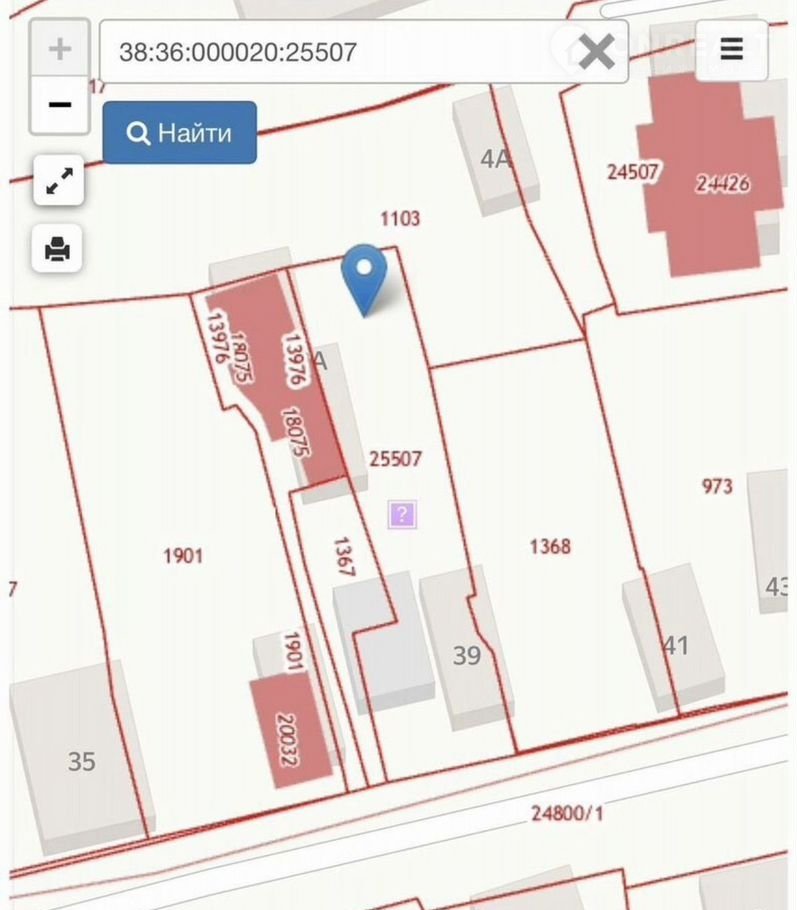
Task: Zoom out of the cadastral map
Action: click(x=60, y=104)
